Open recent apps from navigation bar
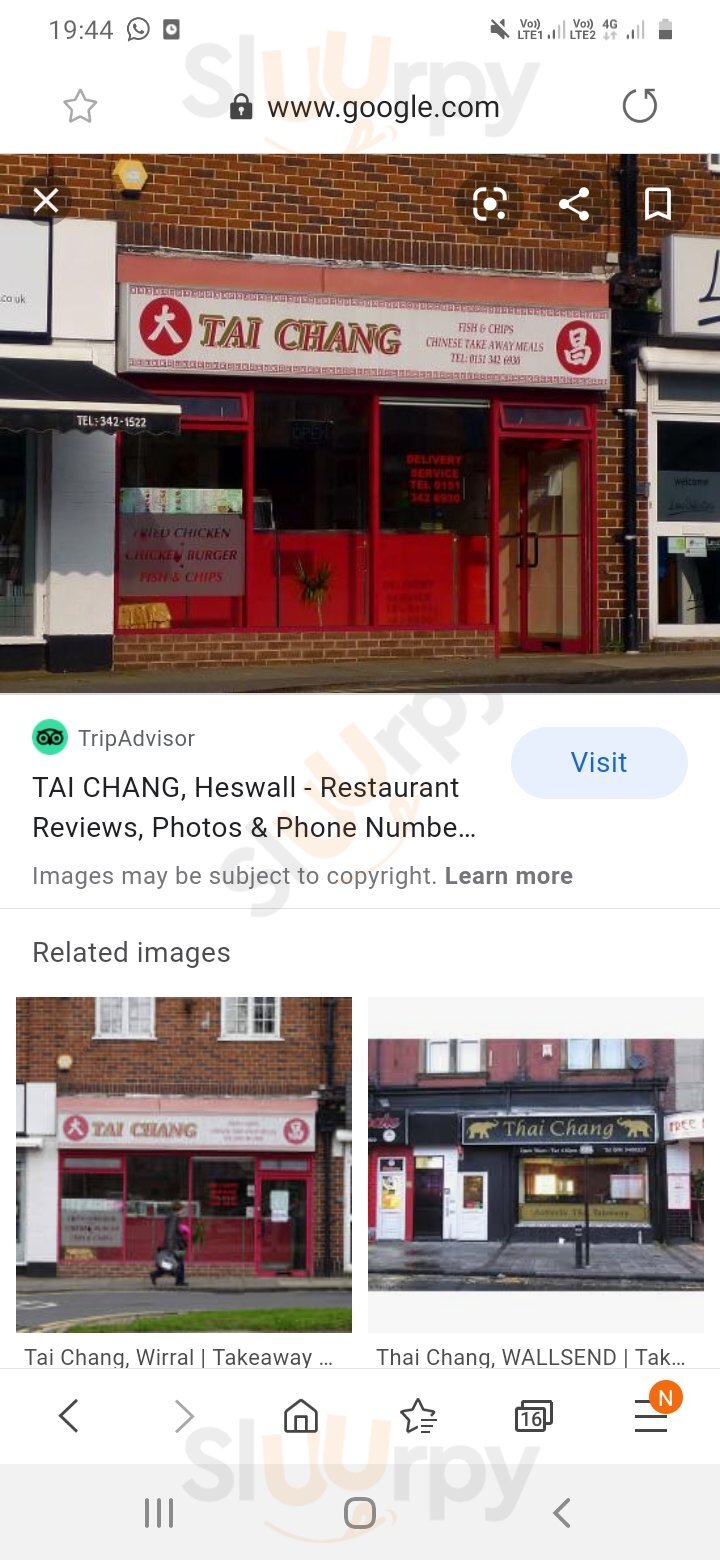The image size is (720, 1560). point(159,1513)
